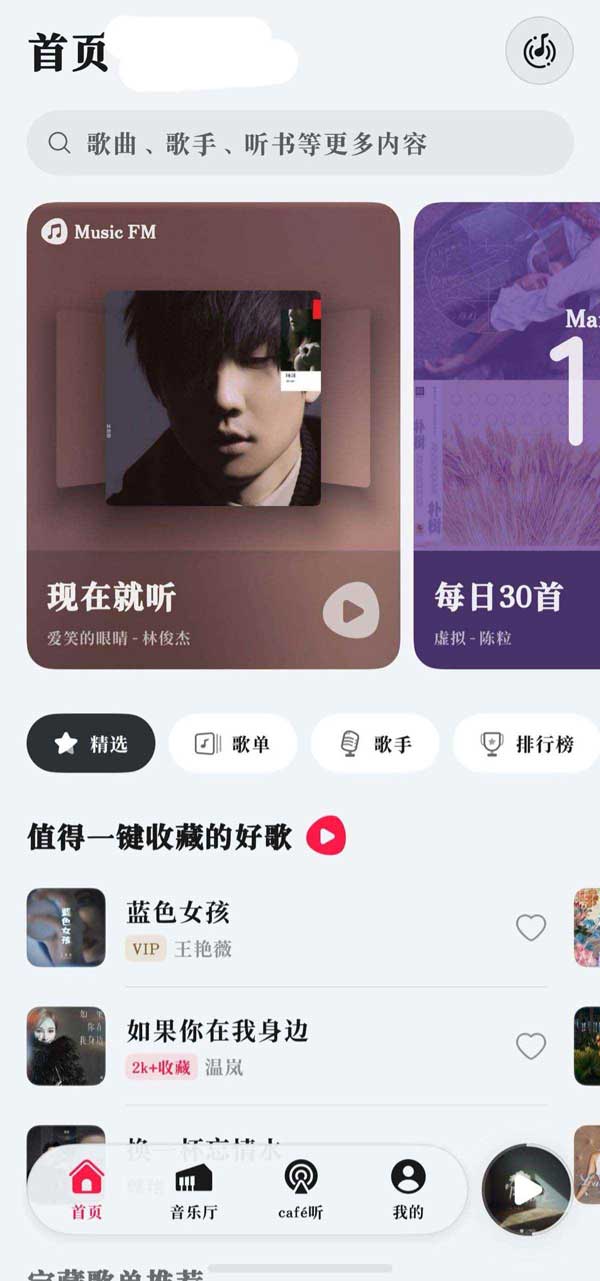Open the song recognition icon
This screenshot has width=600, height=1281.
(539, 50)
